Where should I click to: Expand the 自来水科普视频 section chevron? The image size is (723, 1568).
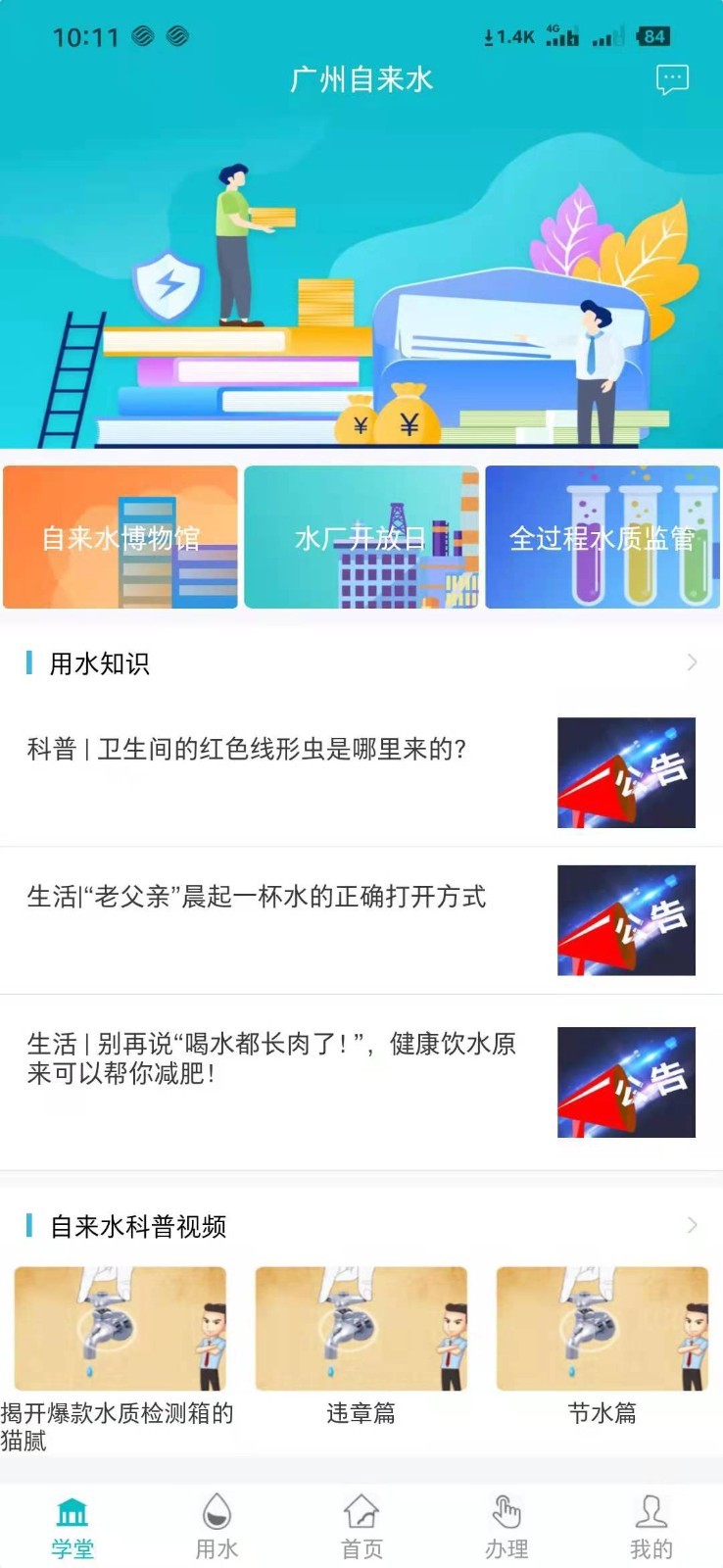(x=692, y=1225)
